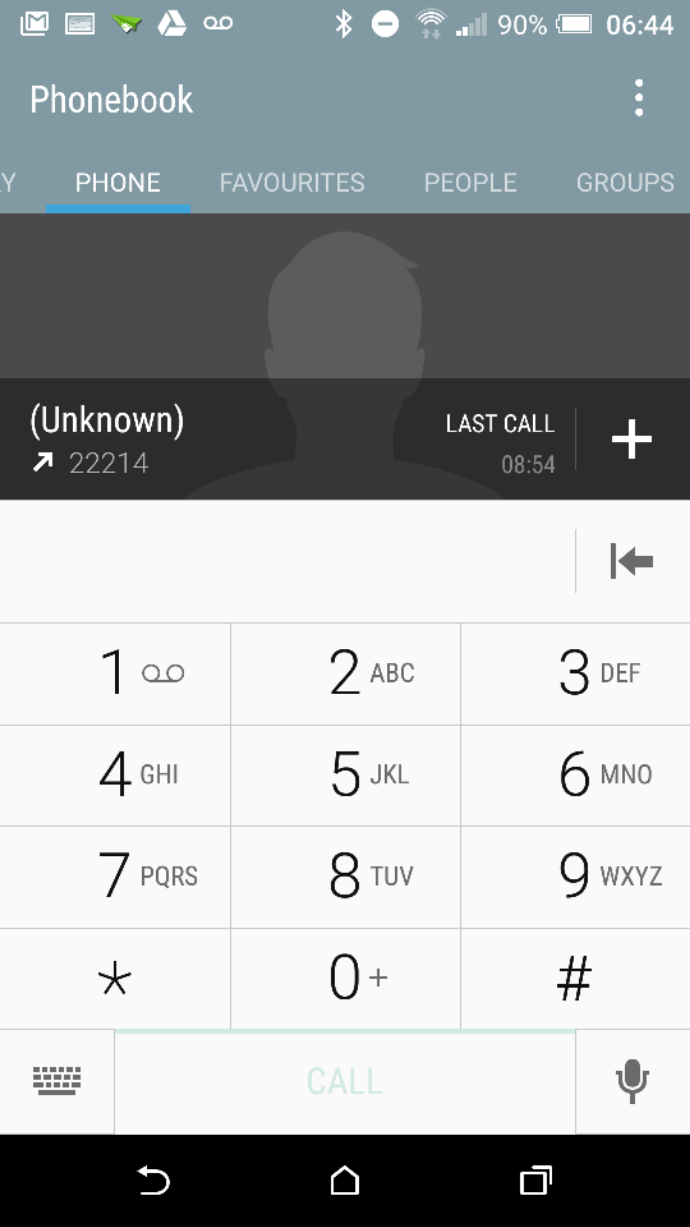
Task: Enter digit 3 DEF on dialpad
Action: 575,673
